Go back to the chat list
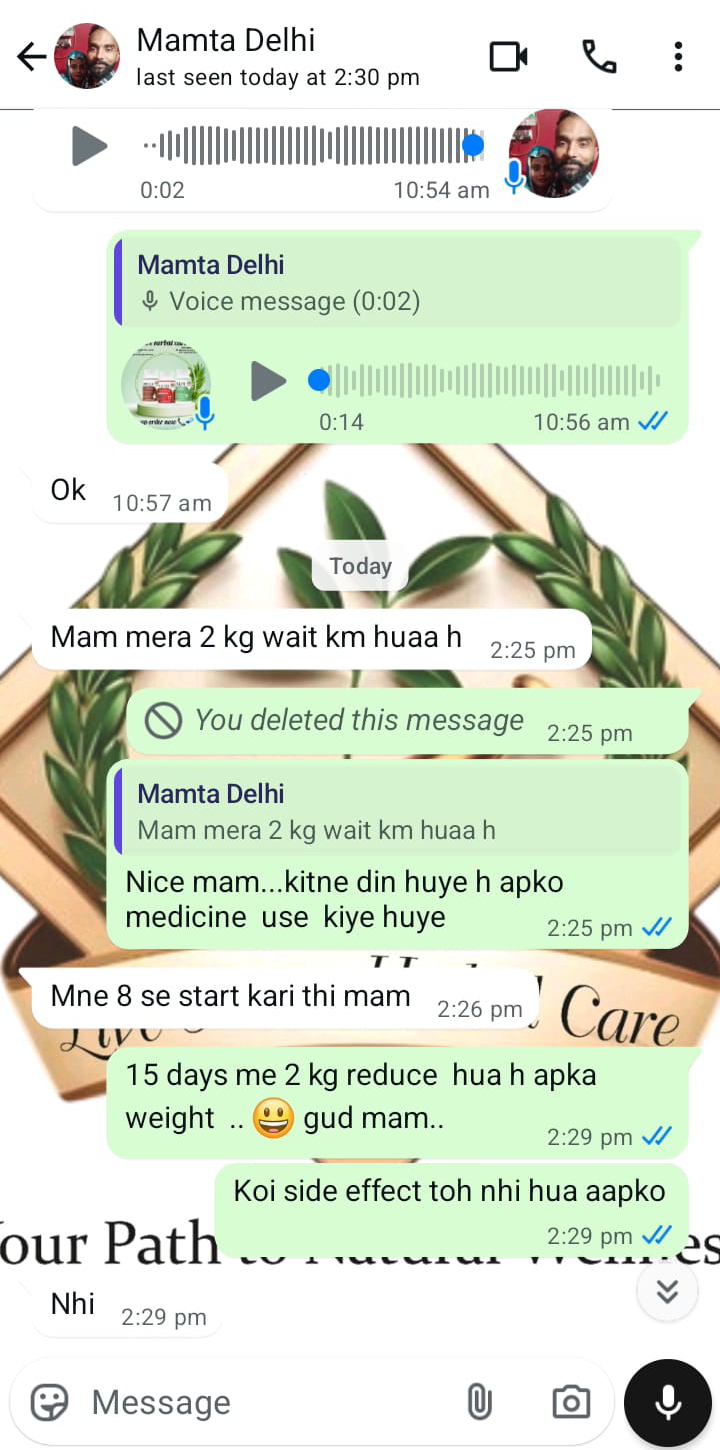Image resolution: width=720 pixels, height=1450 pixels. (31, 57)
